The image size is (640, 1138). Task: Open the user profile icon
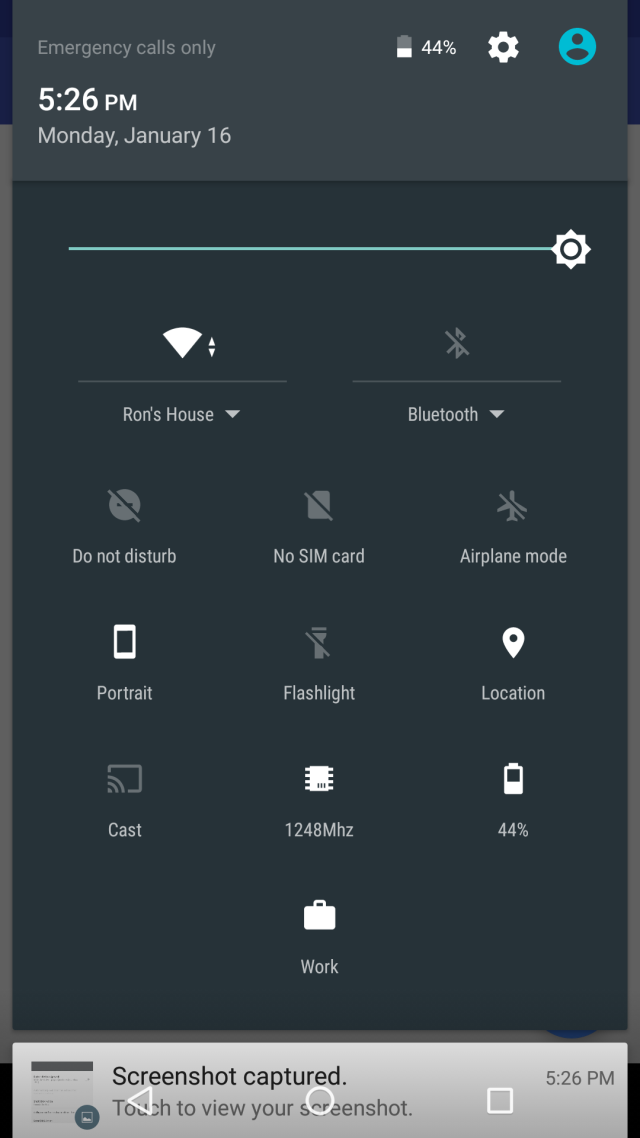[x=577, y=47]
